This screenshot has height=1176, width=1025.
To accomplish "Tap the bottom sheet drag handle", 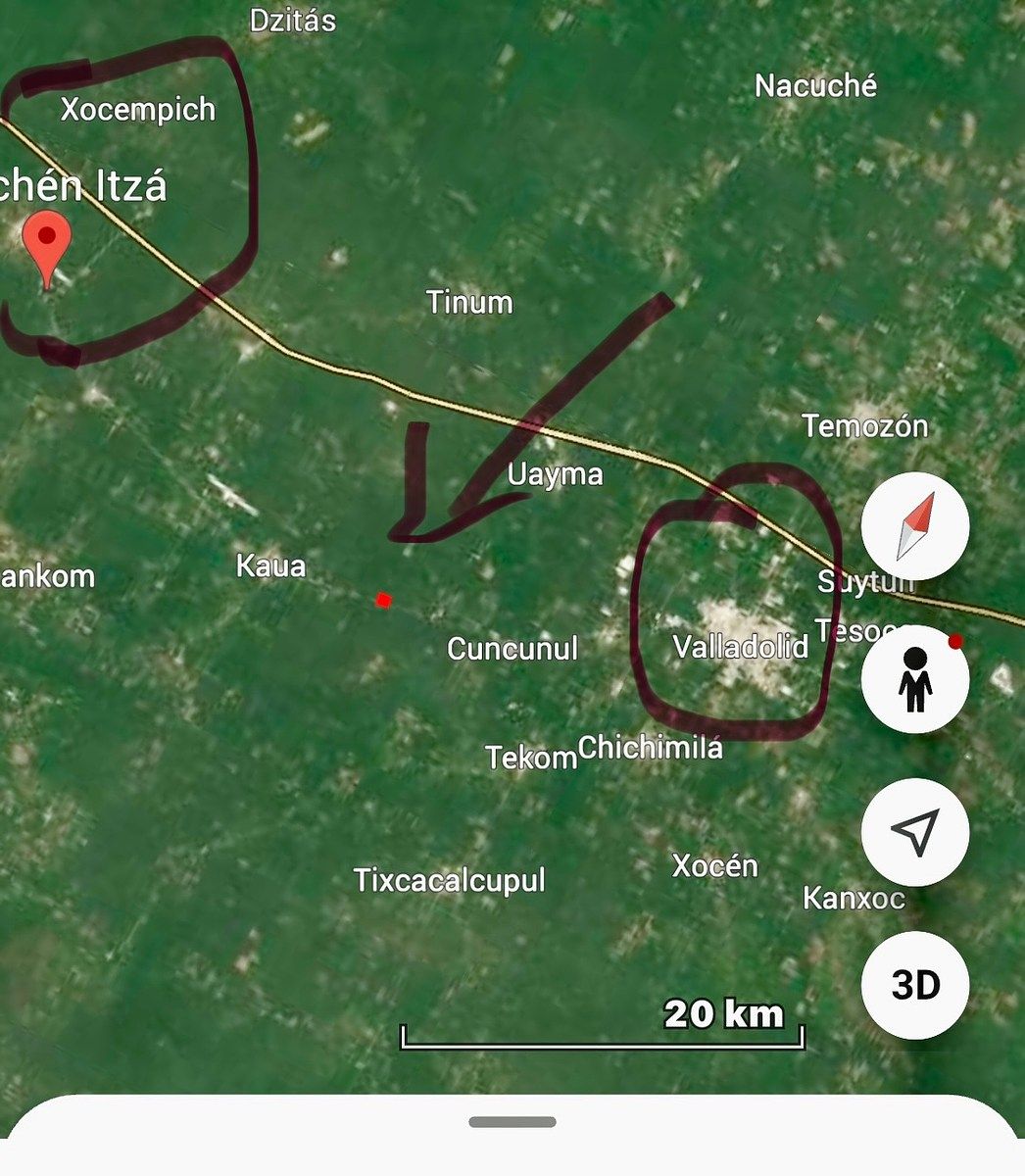I will (x=512, y=1122).
